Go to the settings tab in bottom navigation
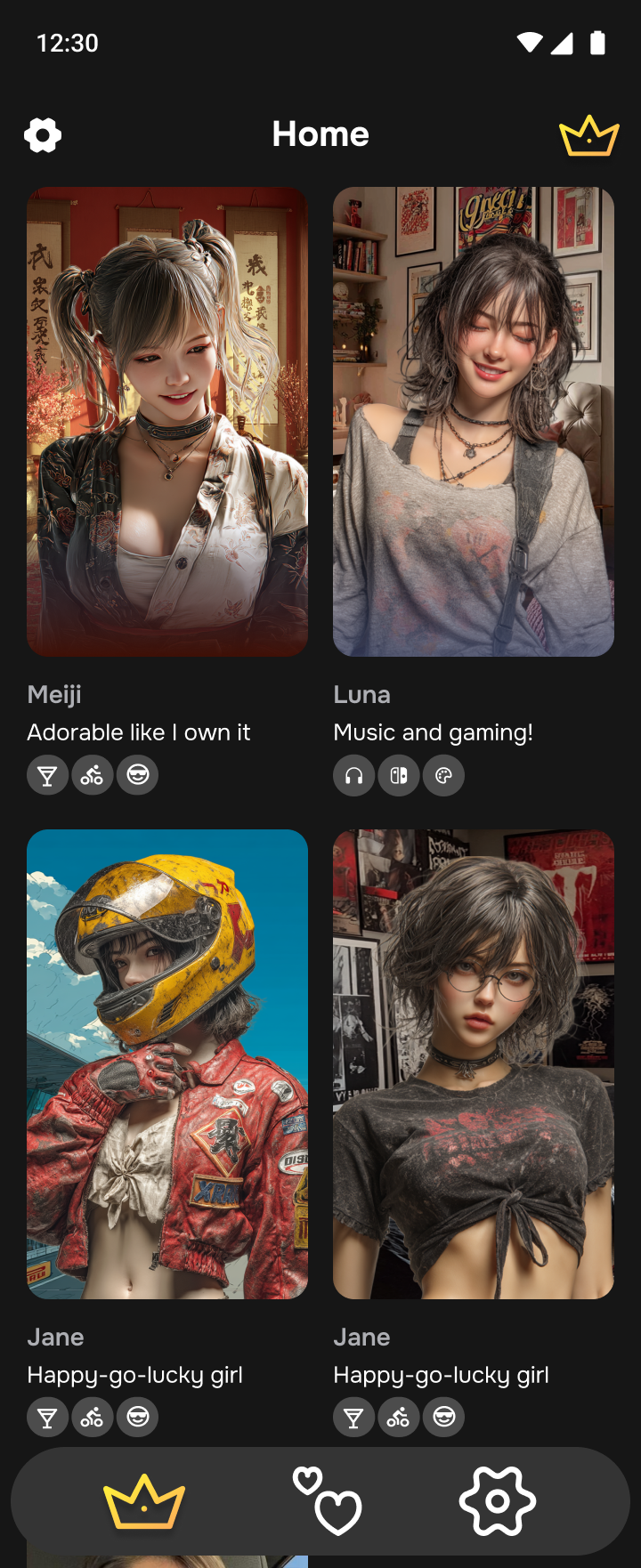Screen dimensions: 641x1568 coord(498,1501)
